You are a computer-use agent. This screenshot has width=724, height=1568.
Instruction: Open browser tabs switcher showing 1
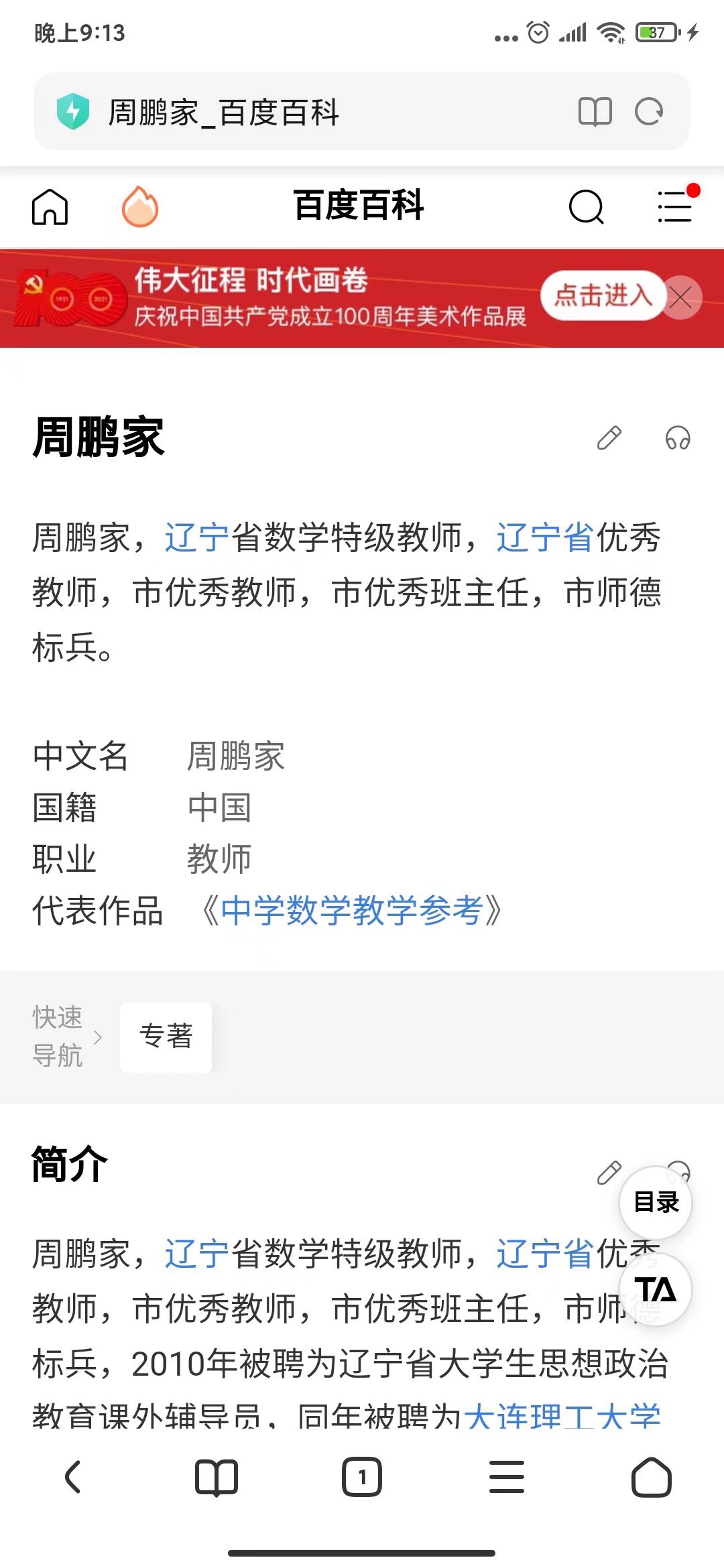pos(362,1477)
